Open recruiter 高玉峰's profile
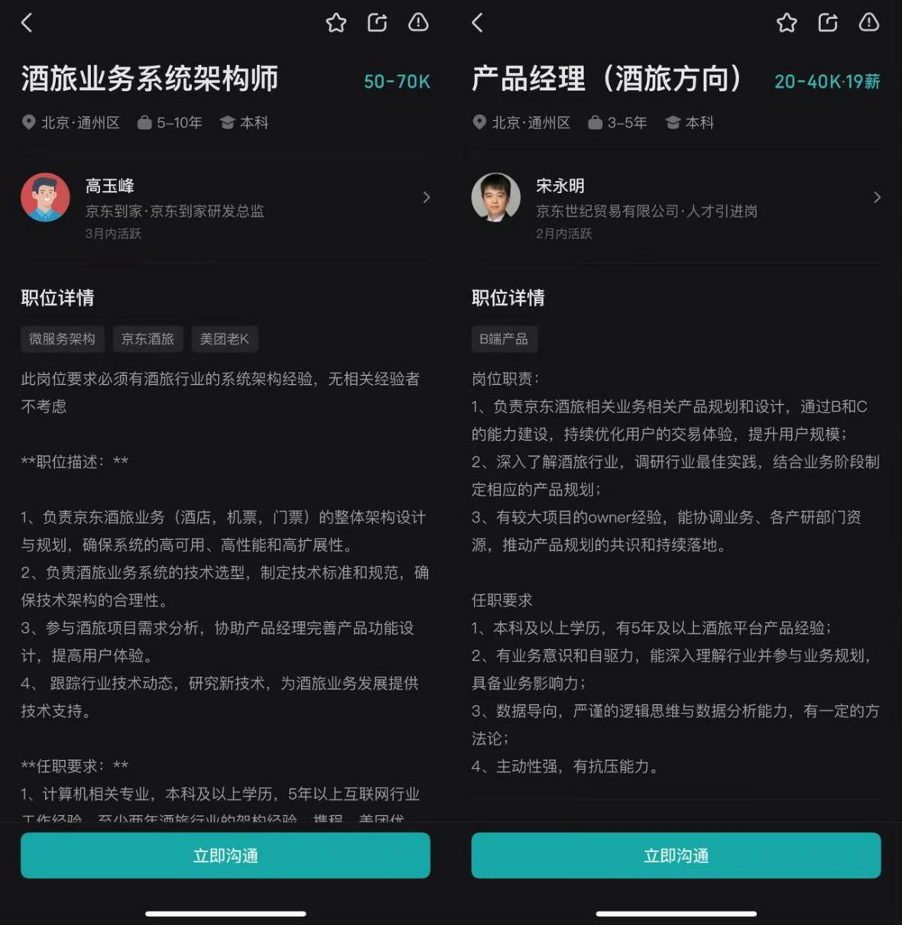 pyautogui.click(x=225, y=198)
